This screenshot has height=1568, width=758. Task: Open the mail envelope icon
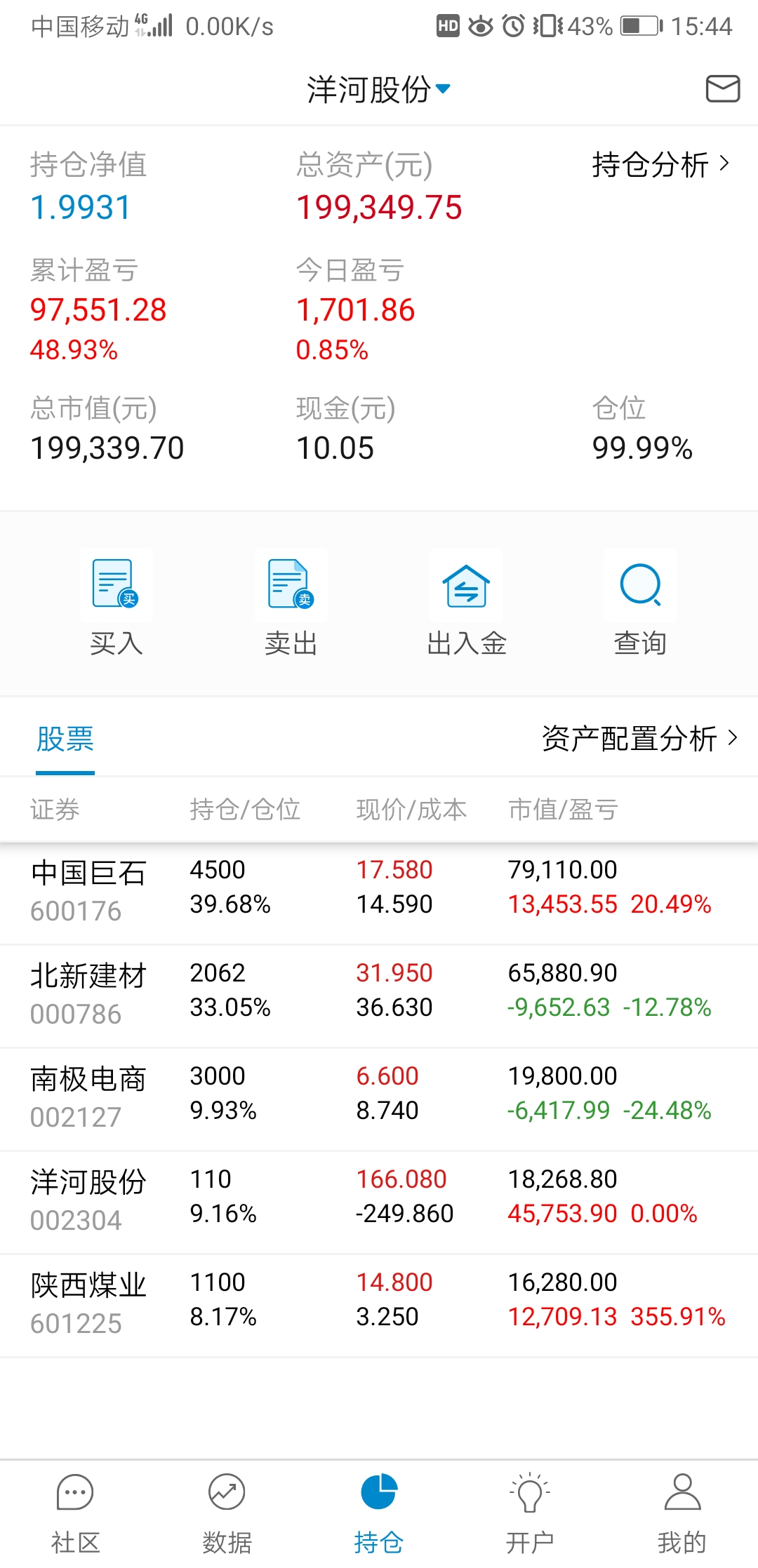tap(722, 89)
